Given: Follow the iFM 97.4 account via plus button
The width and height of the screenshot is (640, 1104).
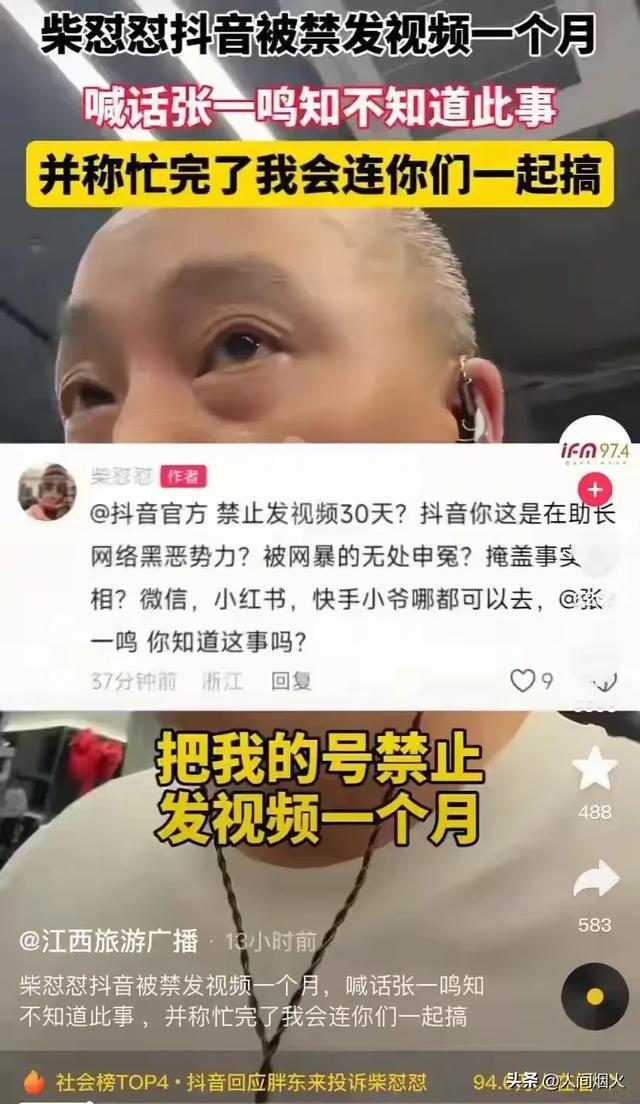Looking at the screenshot, I should [x=595, y=490].
